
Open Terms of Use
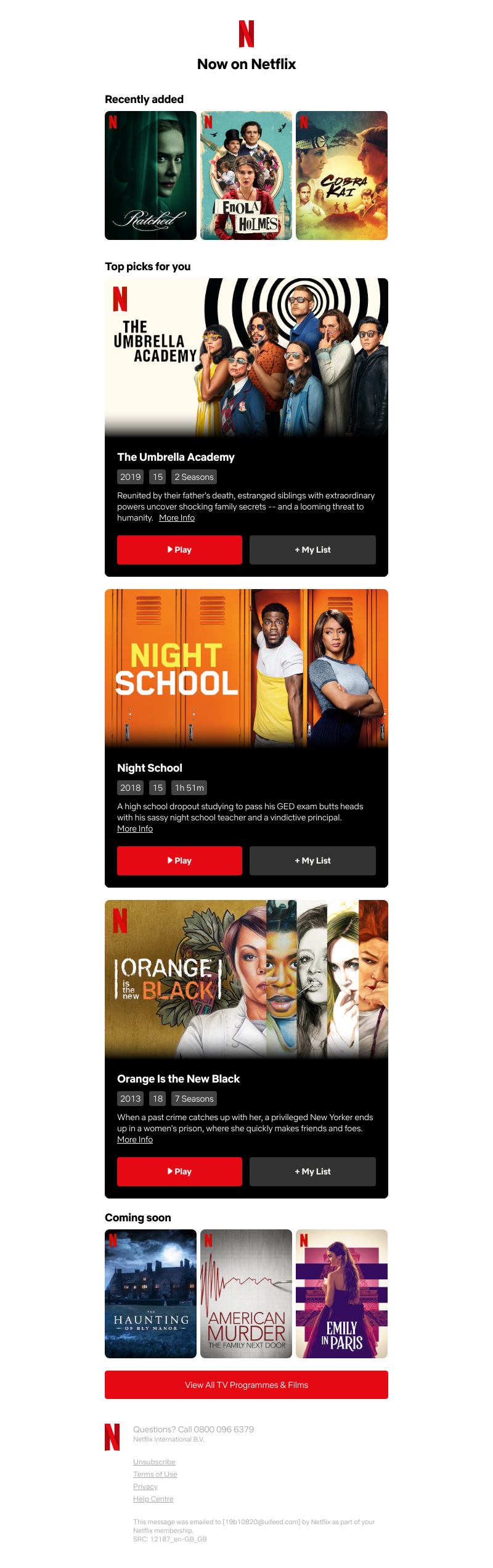[x=155, y=1474]
